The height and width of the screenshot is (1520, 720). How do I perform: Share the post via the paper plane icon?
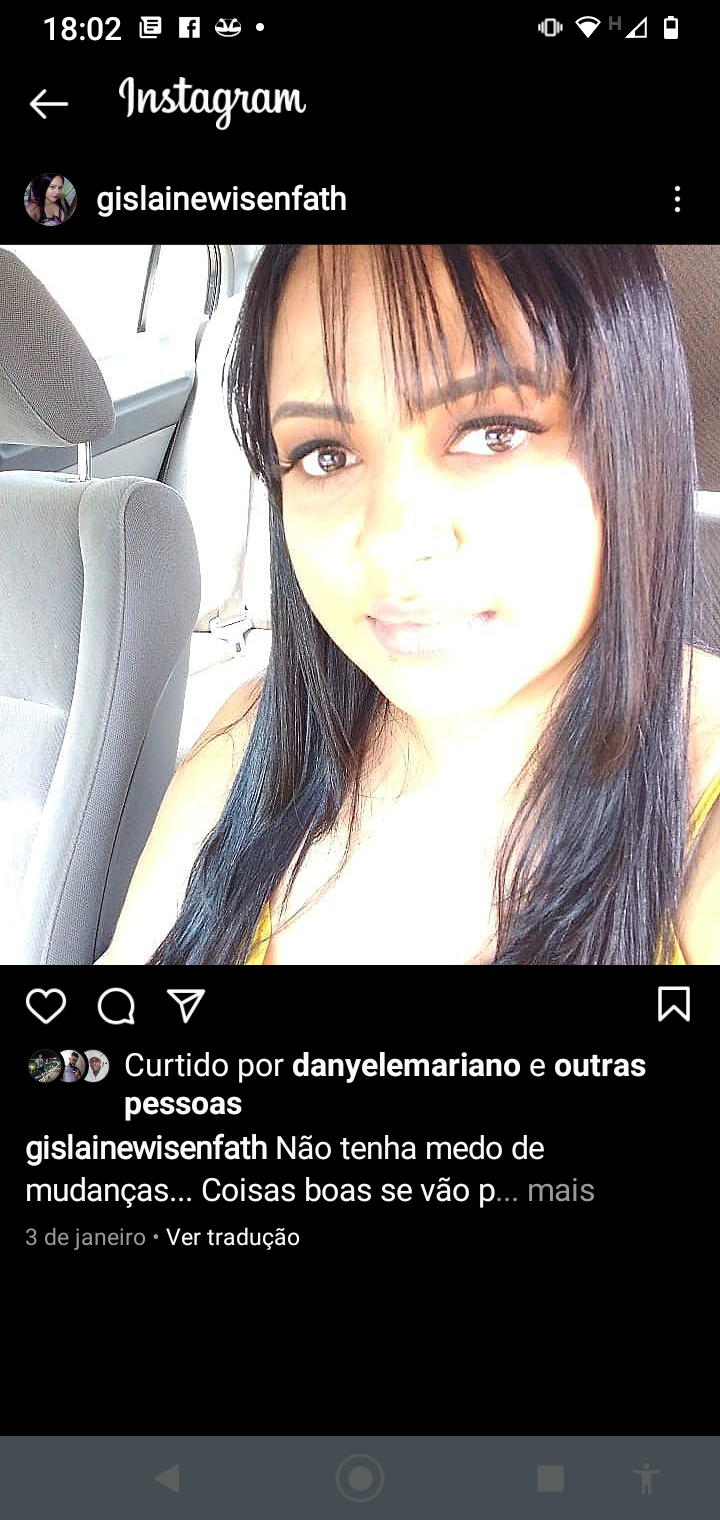point(186,1006)
